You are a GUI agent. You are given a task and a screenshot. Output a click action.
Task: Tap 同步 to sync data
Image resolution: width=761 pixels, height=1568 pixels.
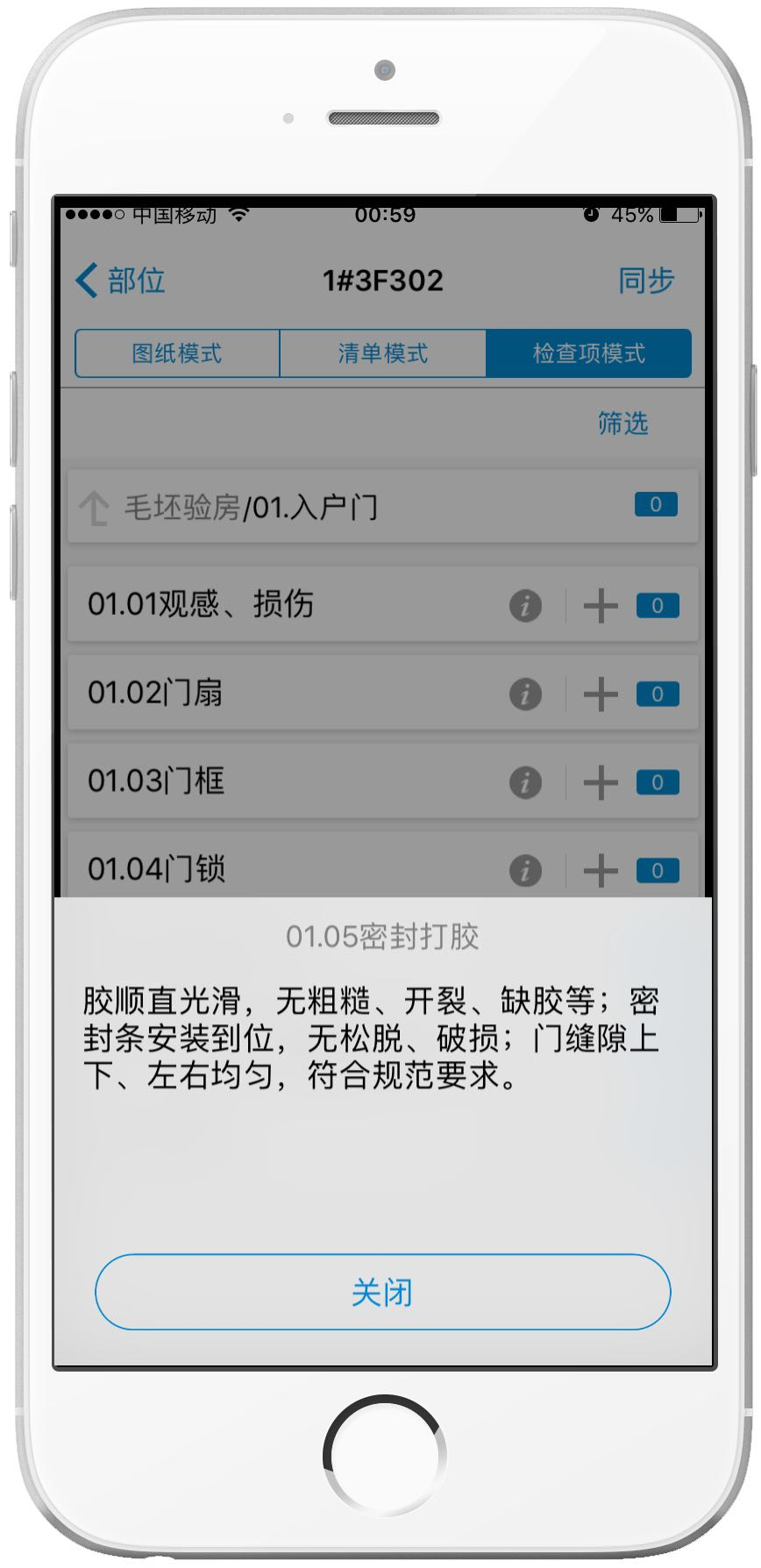coord(646,281)
